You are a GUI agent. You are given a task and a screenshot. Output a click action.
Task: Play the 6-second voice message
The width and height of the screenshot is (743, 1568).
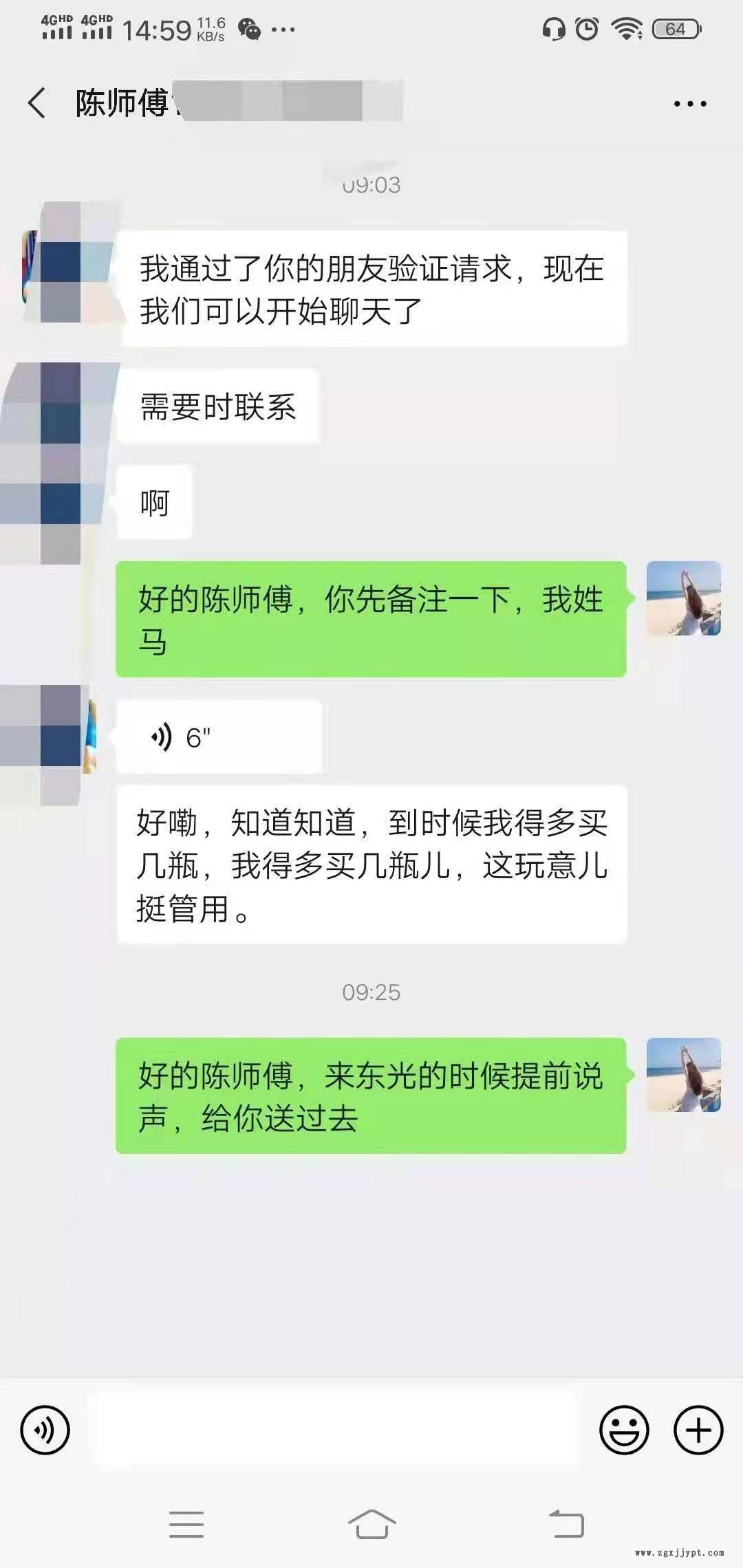pos(219,737)
